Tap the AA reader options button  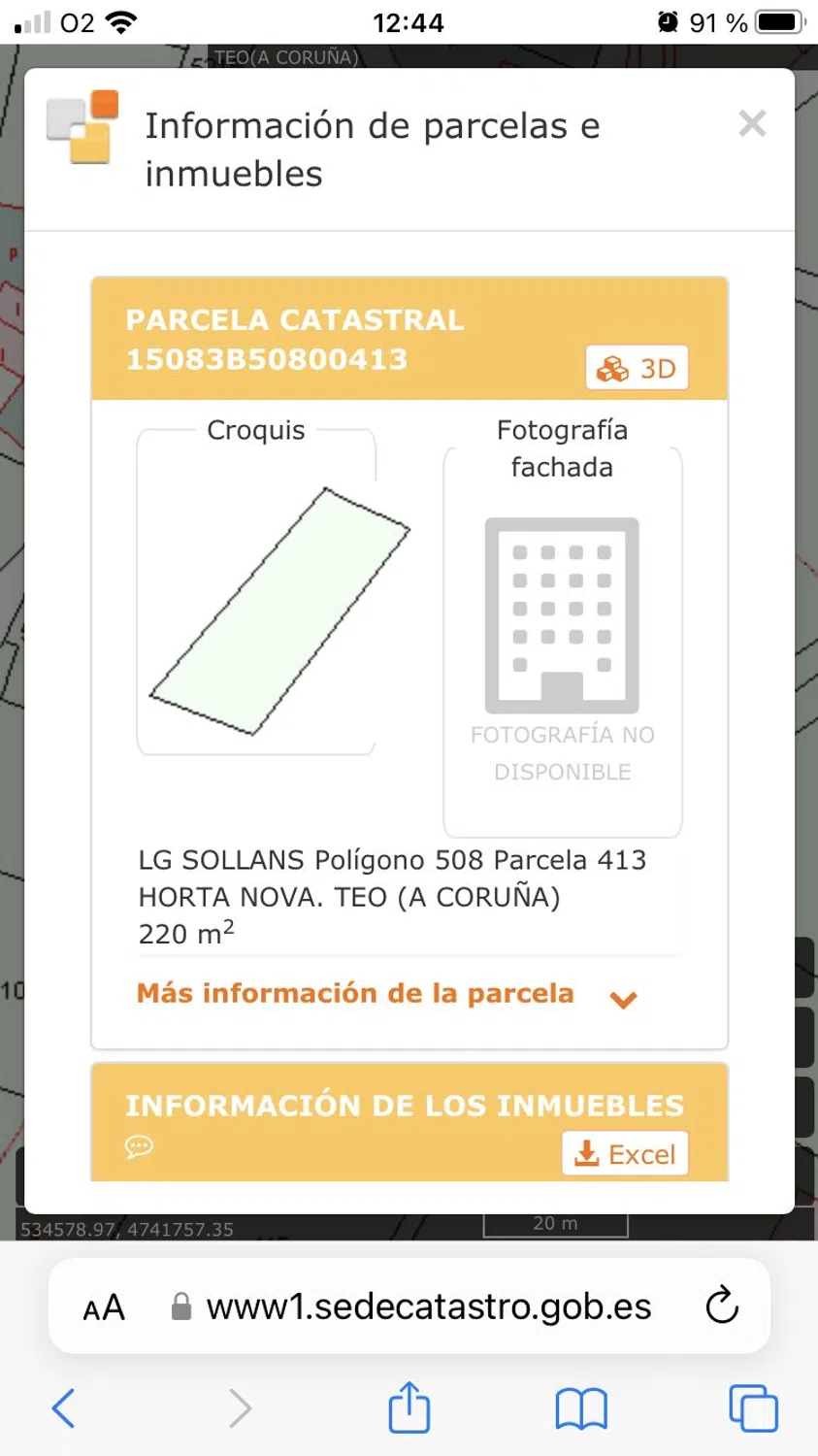click(104, 1307)
